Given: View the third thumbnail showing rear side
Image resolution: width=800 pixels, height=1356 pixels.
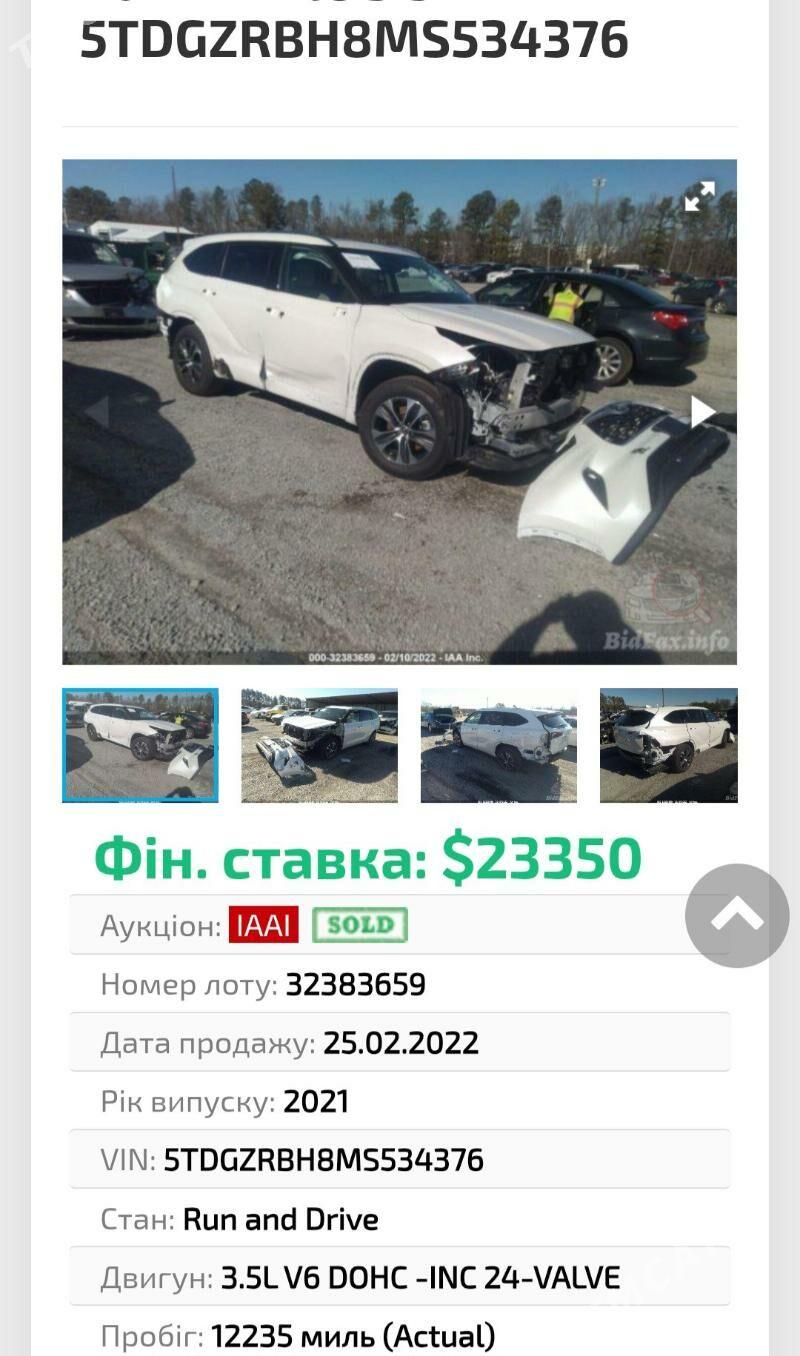Looking at the screenshot, I should (x=498, y=745).
